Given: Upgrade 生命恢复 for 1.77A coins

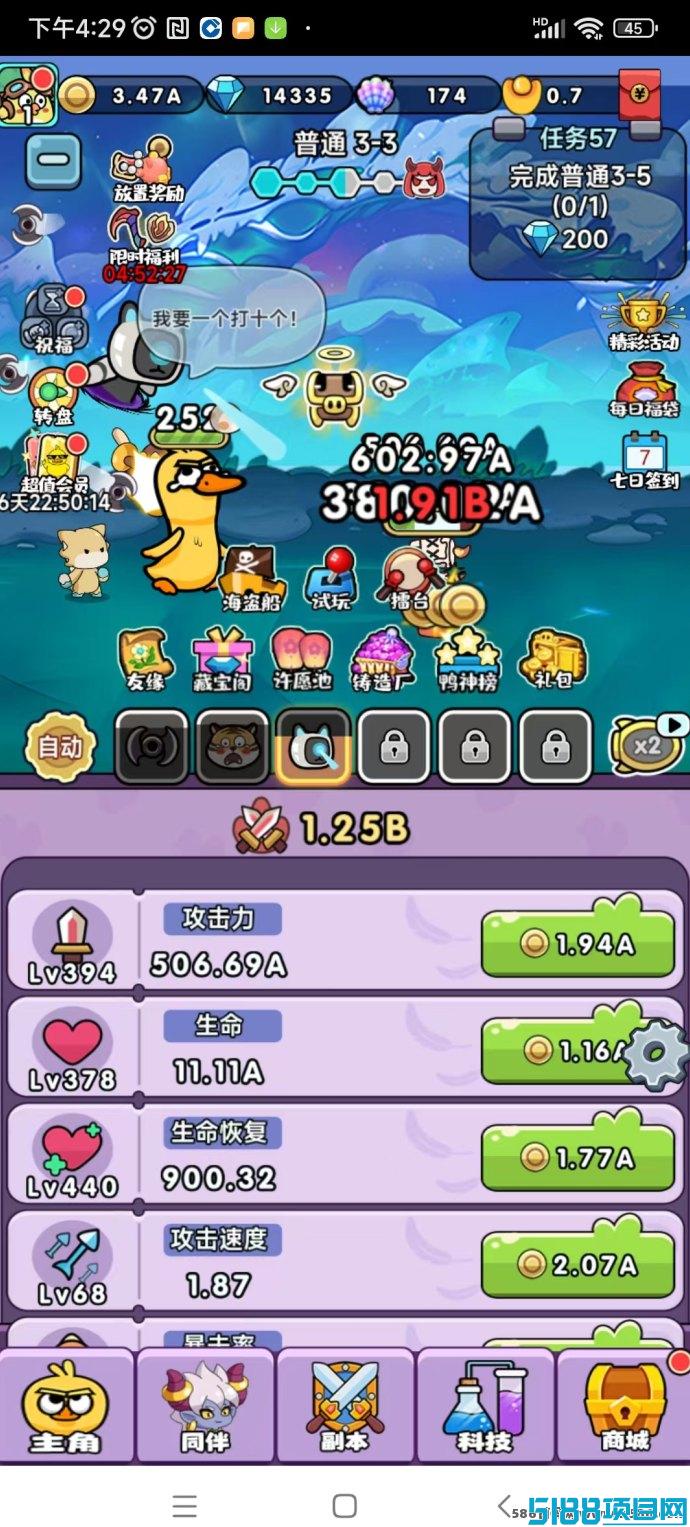Looking at the screenshot, I should tap(578, 1157).
